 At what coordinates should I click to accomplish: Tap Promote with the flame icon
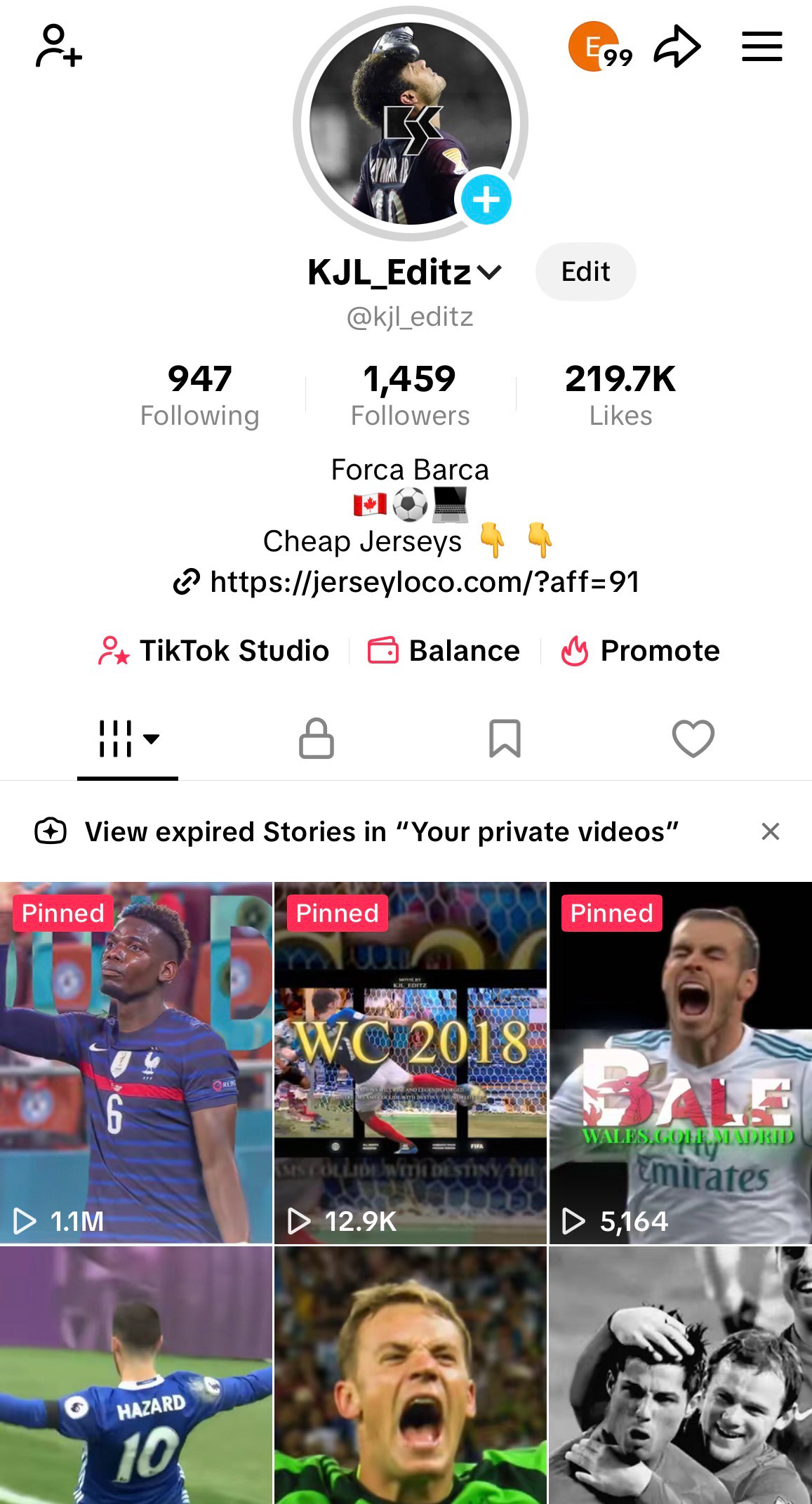641,651
